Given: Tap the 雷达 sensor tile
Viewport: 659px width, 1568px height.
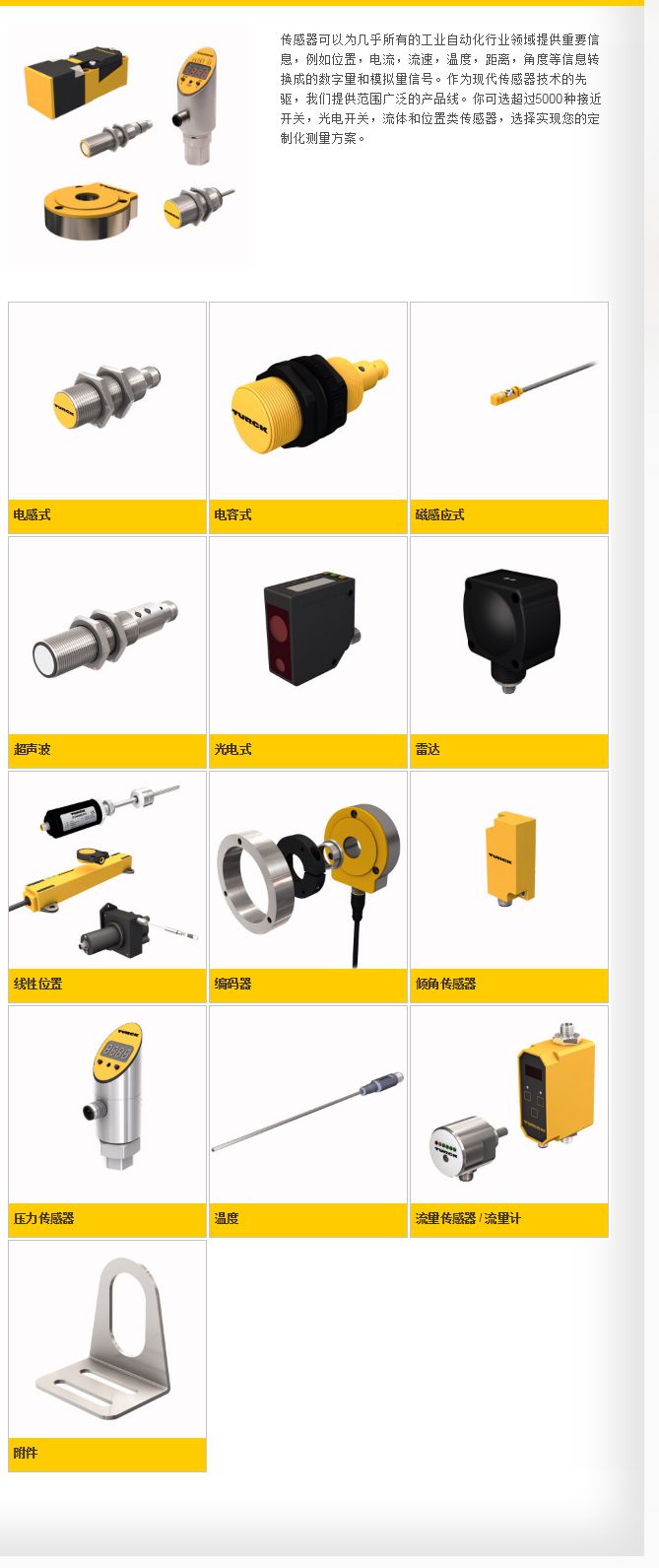Looking at the screenshot, I should point(509,651).
